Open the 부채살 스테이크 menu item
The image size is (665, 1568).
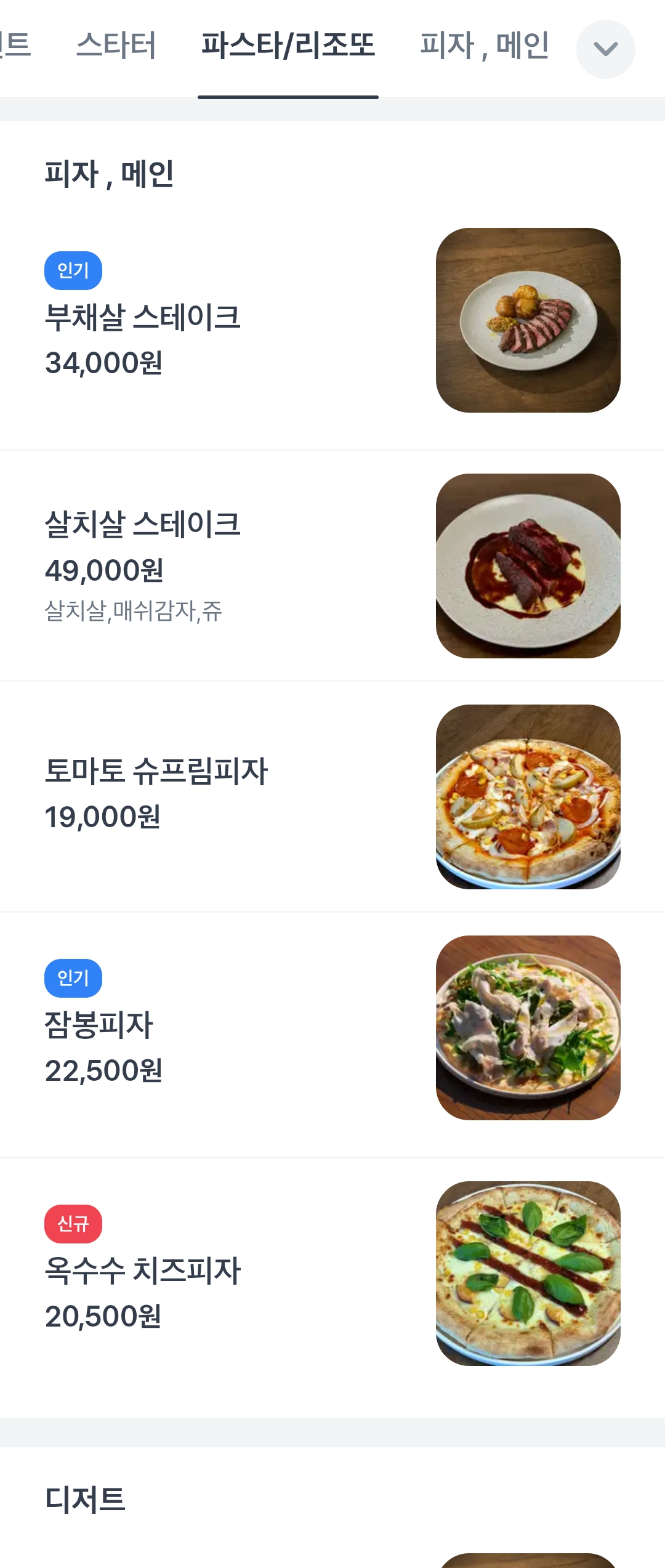point(143,318)
